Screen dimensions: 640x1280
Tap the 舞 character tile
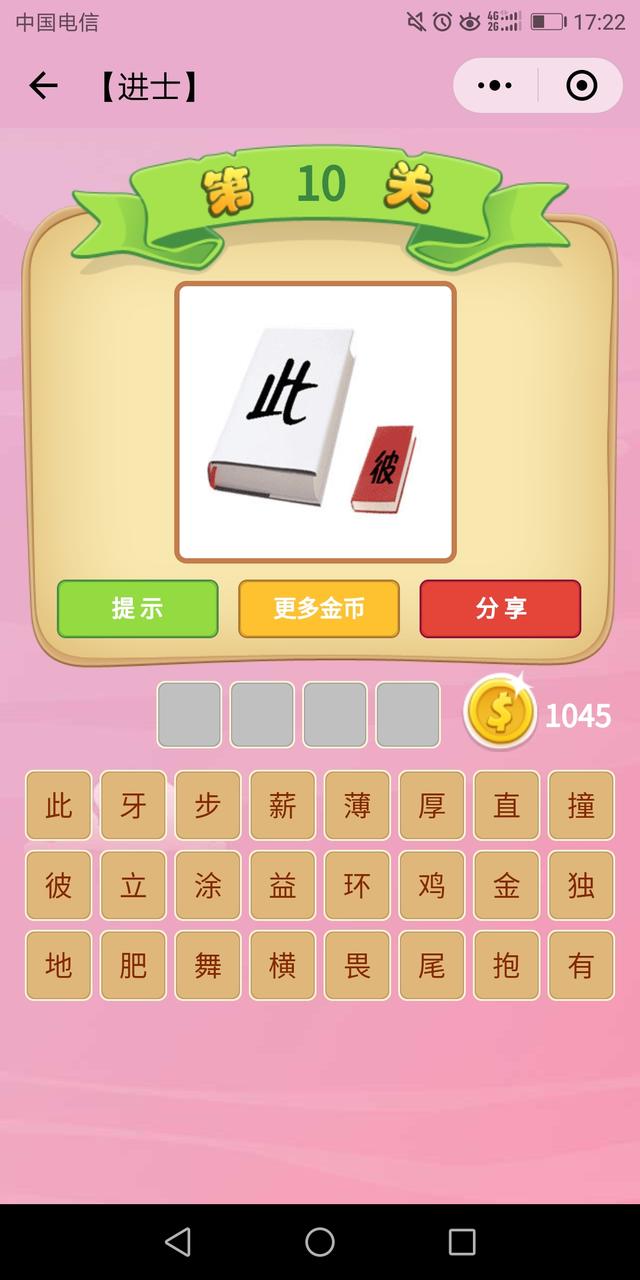208,965
